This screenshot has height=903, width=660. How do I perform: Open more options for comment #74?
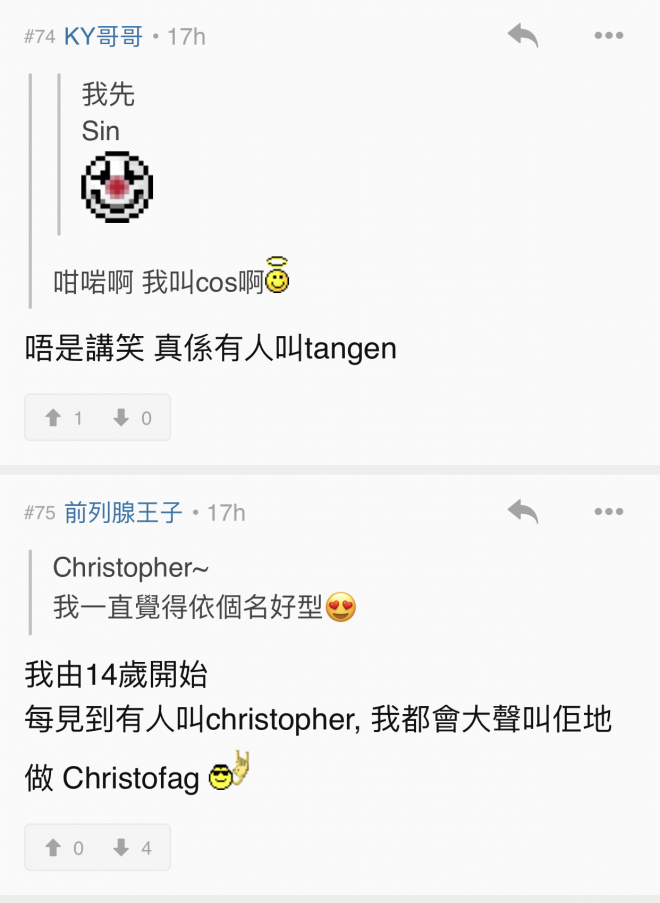608,36
